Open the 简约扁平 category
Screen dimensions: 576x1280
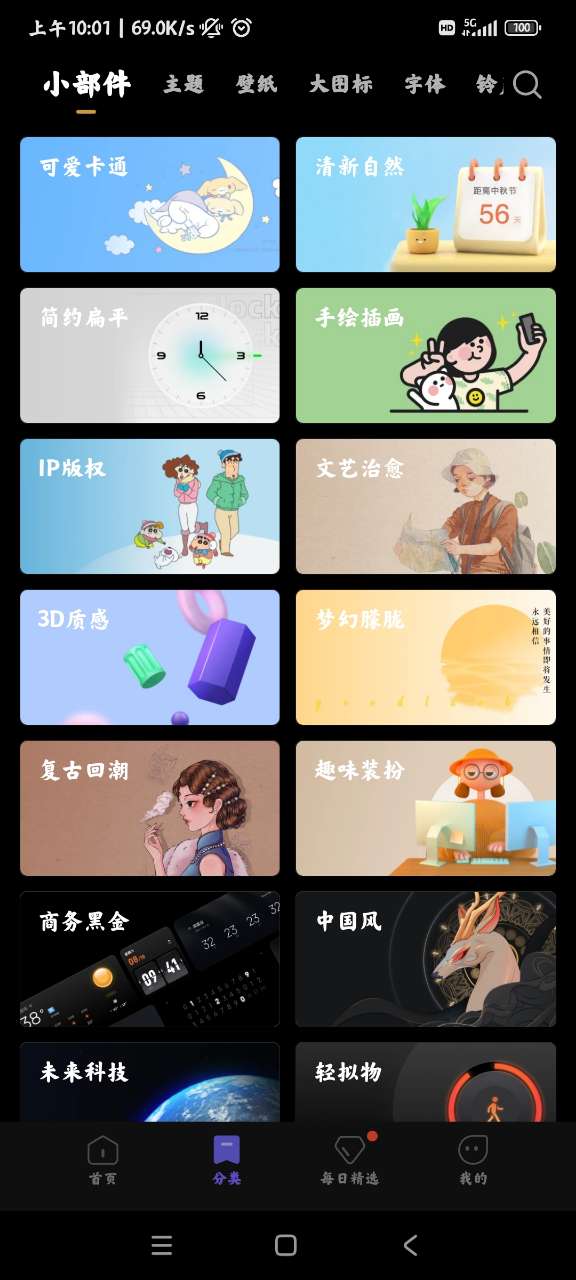click(x=150, y=355)
